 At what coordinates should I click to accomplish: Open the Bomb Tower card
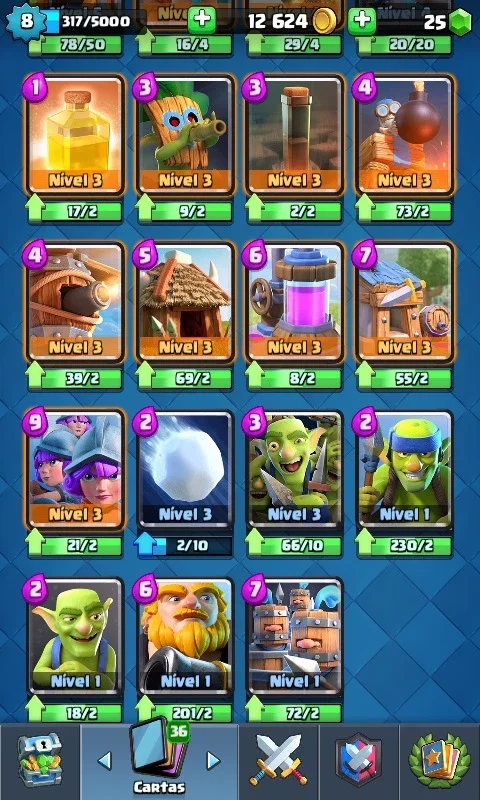[404, 135]
